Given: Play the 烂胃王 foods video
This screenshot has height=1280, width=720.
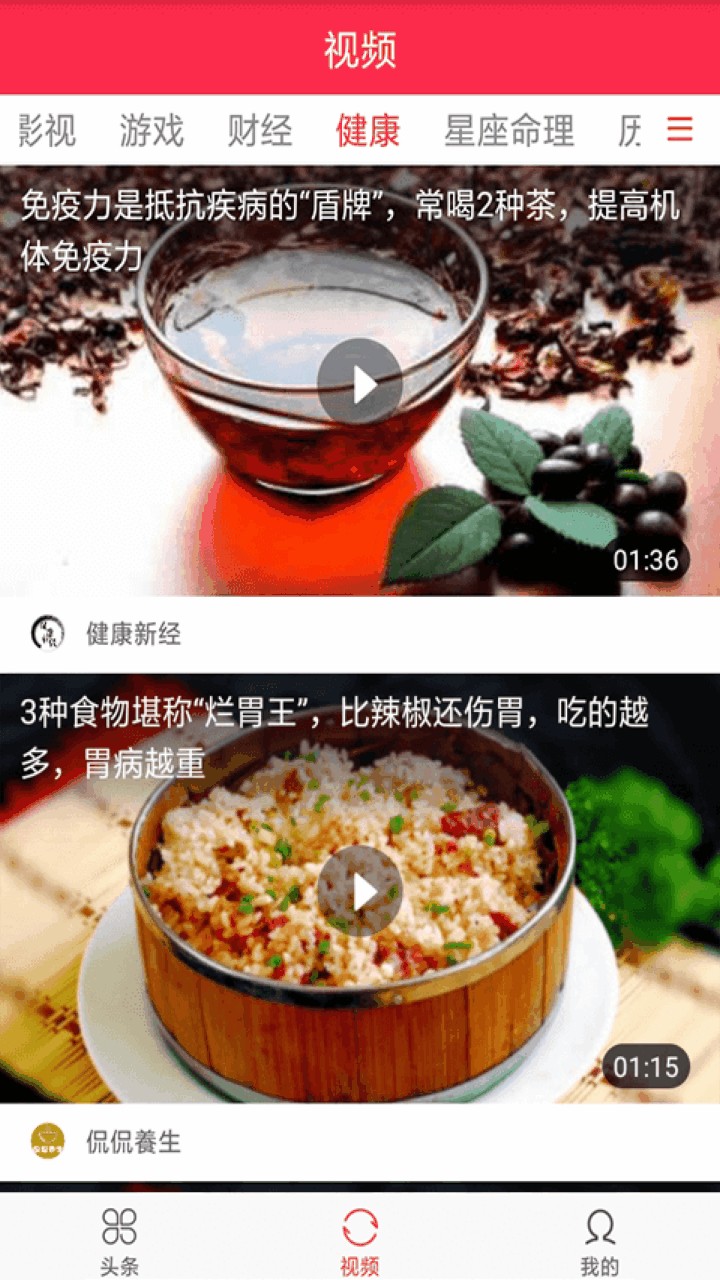Looking at the screenshot, I should [x=360, y=890].
